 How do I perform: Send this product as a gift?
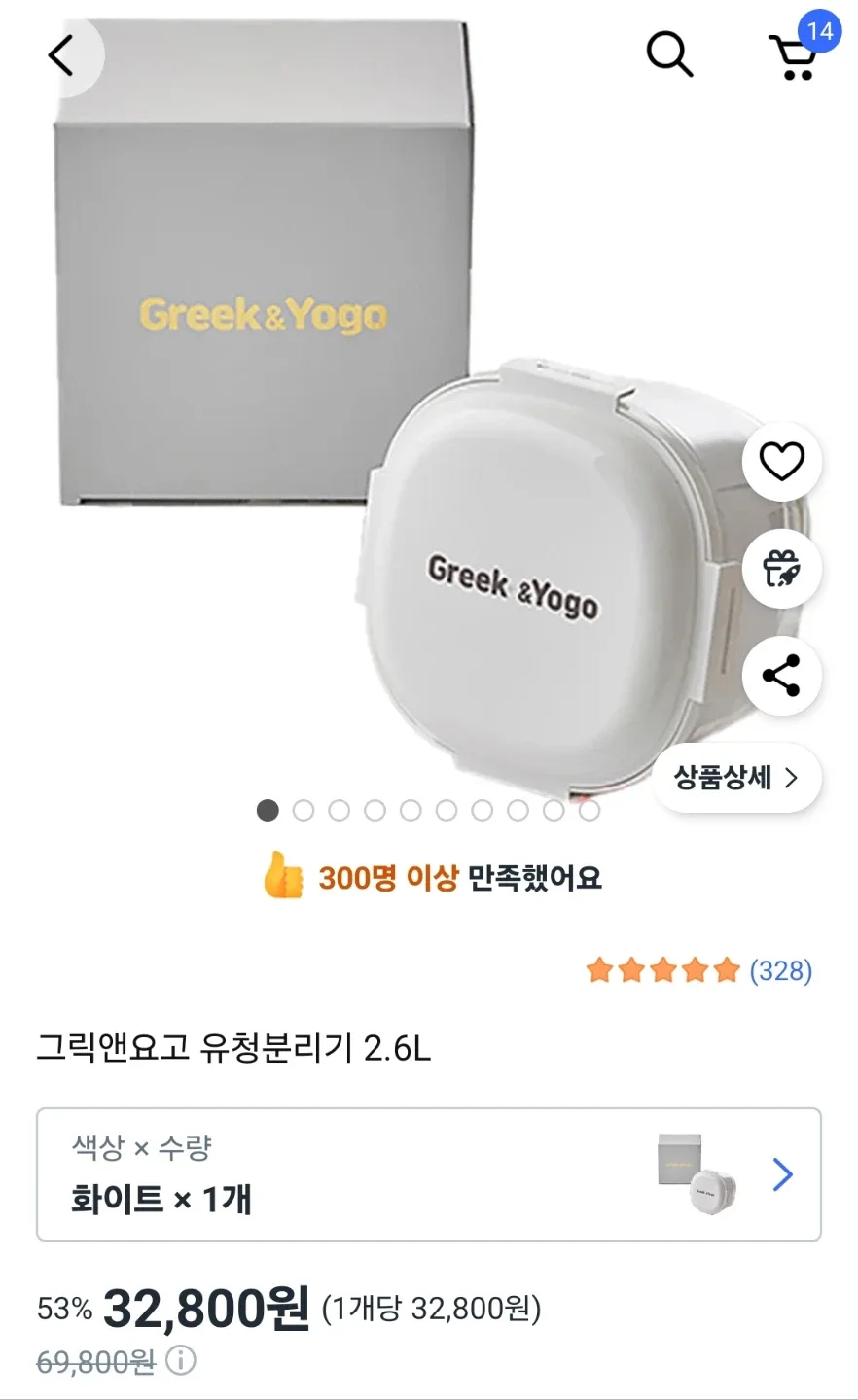coord(781,569)
